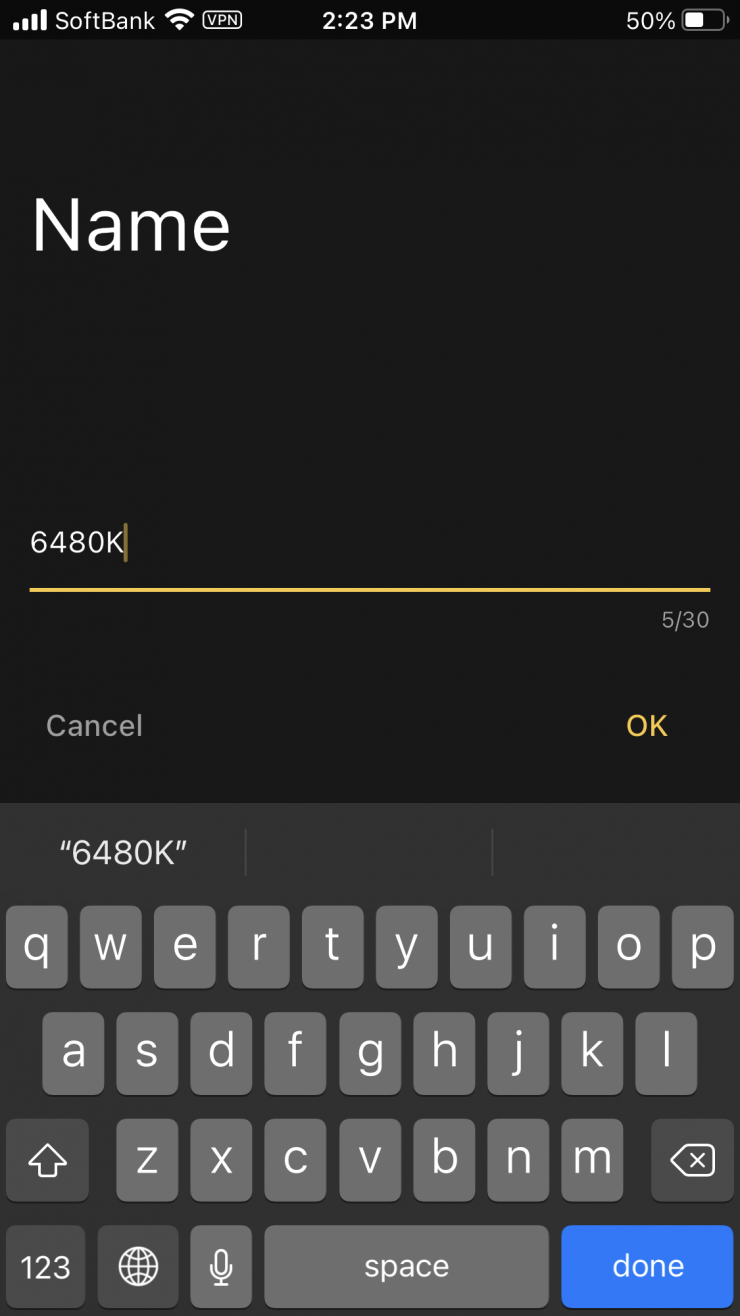Open the globe language switcher key

pos(138,1266)
